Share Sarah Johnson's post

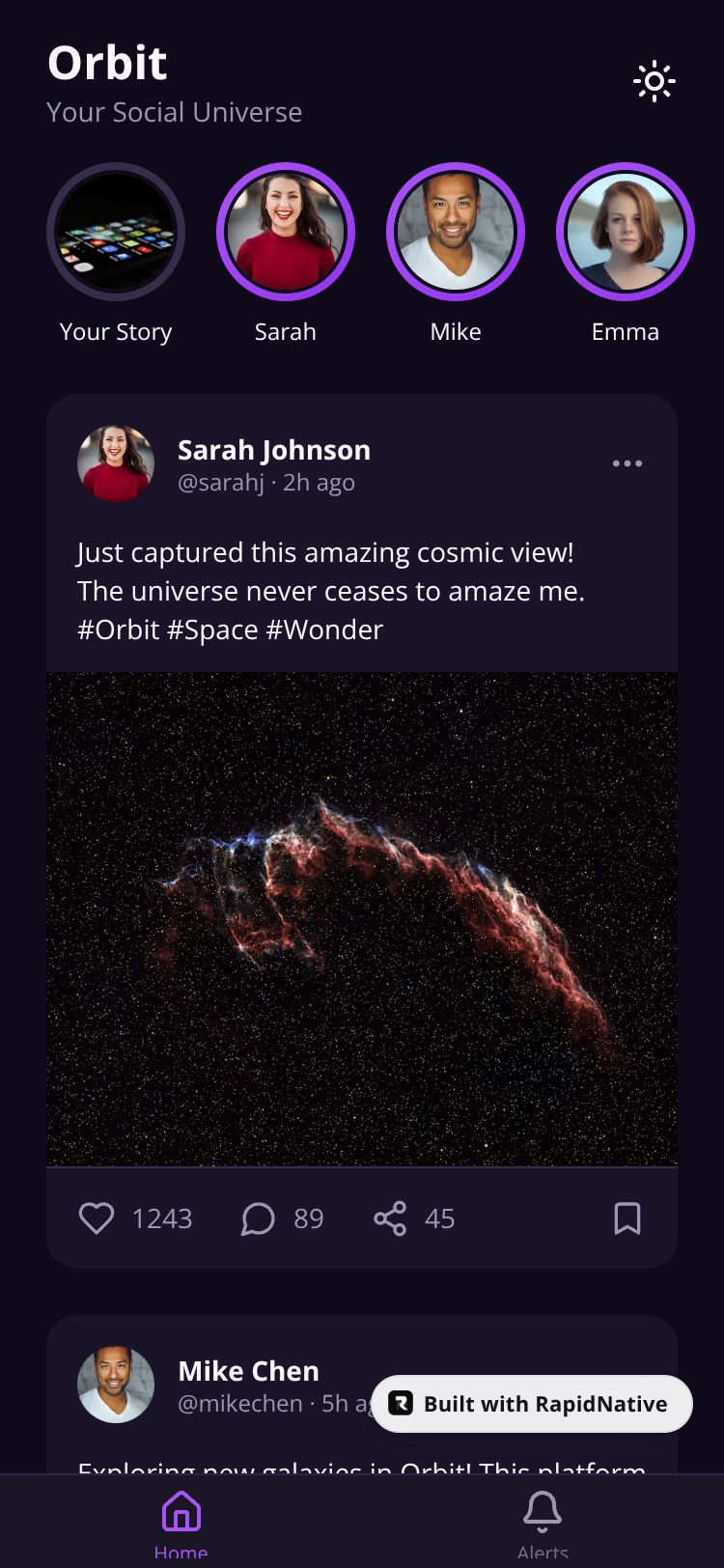tap(390, 1218)
